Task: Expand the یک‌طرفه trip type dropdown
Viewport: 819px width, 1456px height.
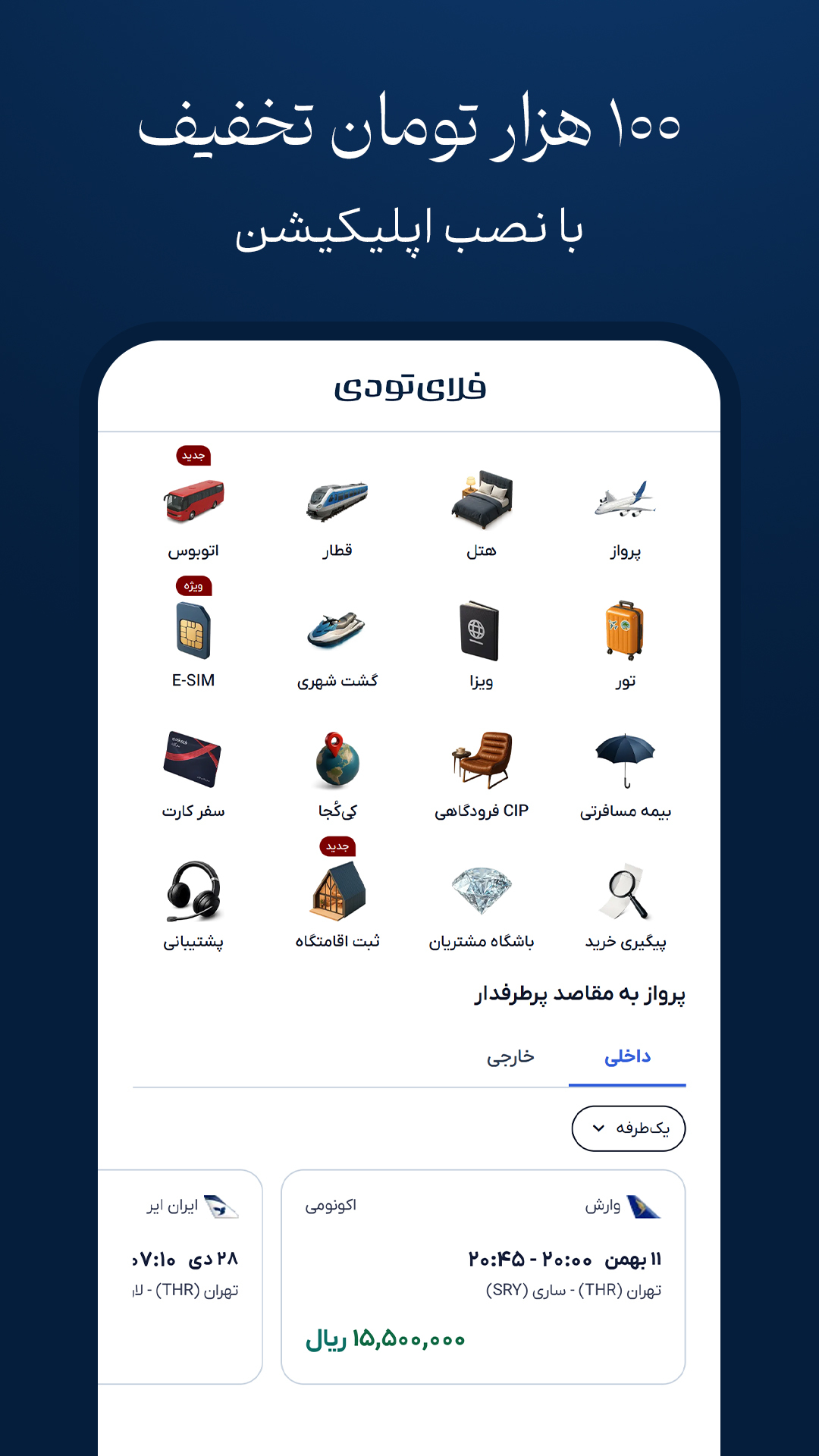Action: [629, 1129]
